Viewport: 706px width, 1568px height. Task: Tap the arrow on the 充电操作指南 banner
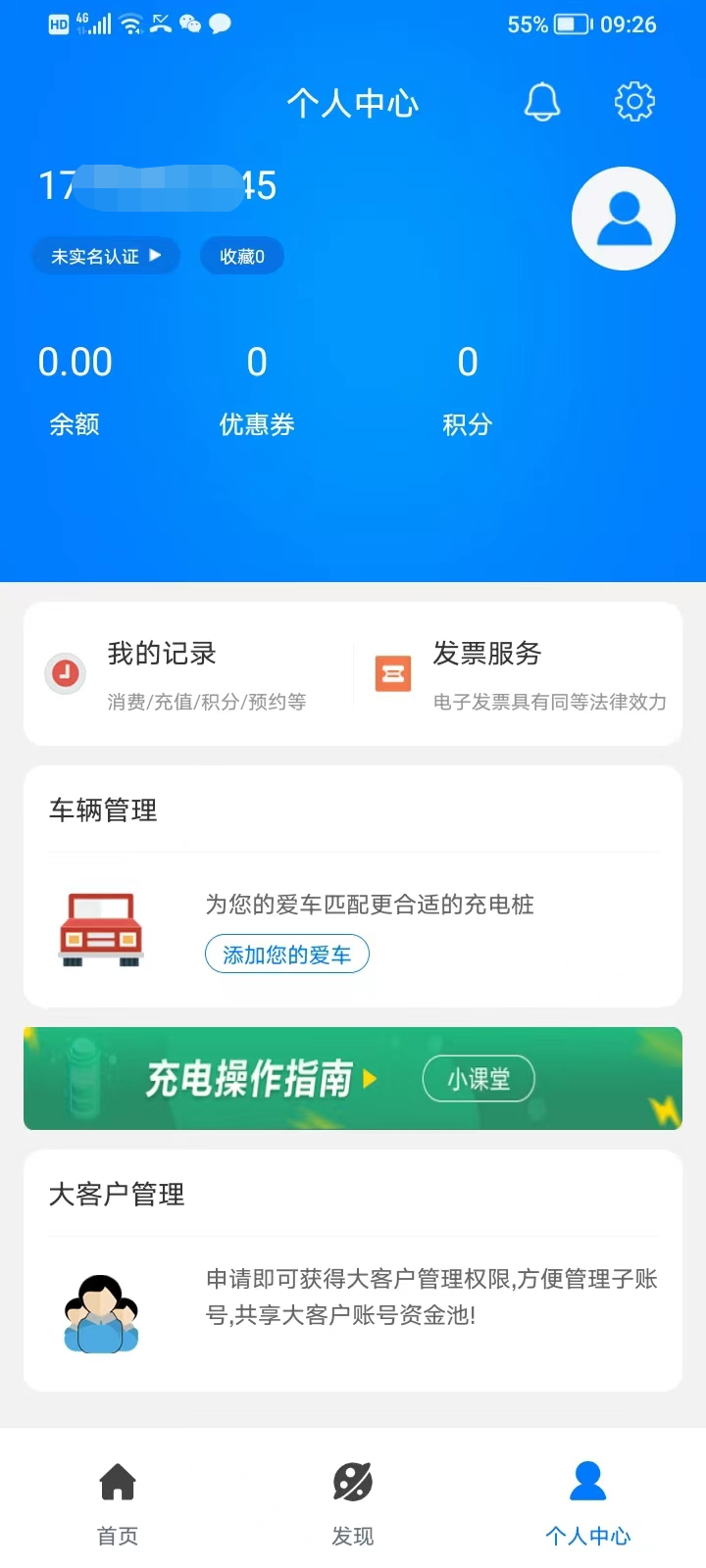point(371,1078)
